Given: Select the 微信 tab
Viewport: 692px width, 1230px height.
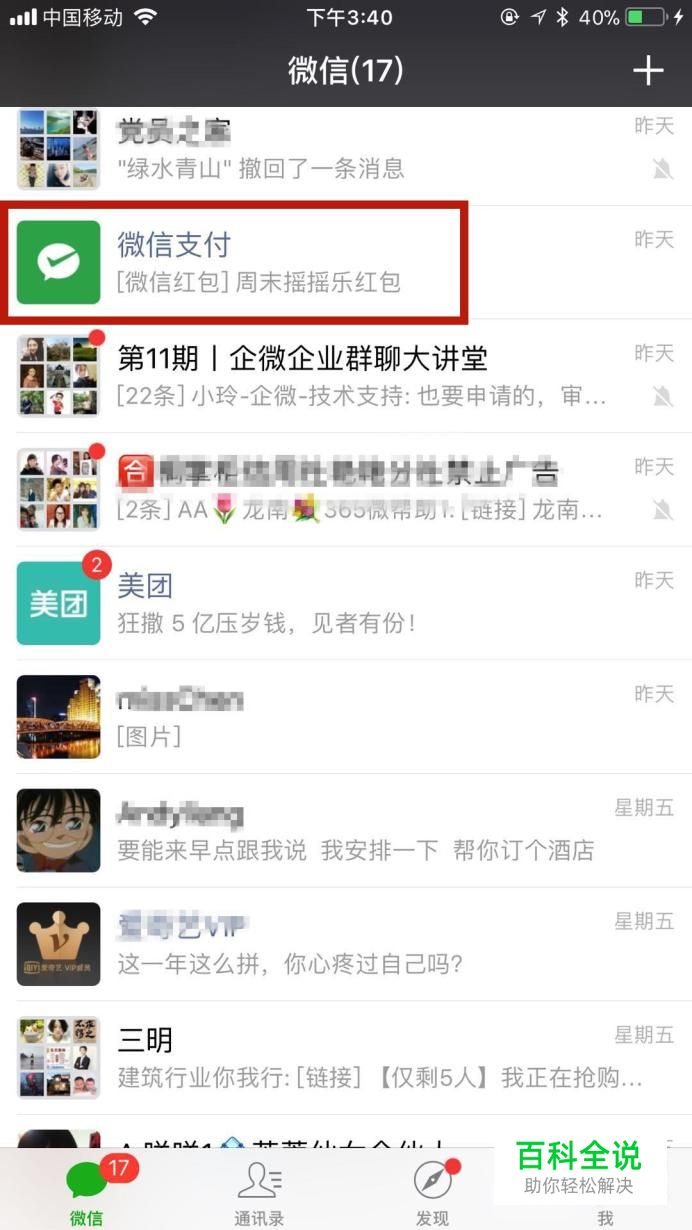Looking at the screenshot, I should click(x=86, y=1192).
